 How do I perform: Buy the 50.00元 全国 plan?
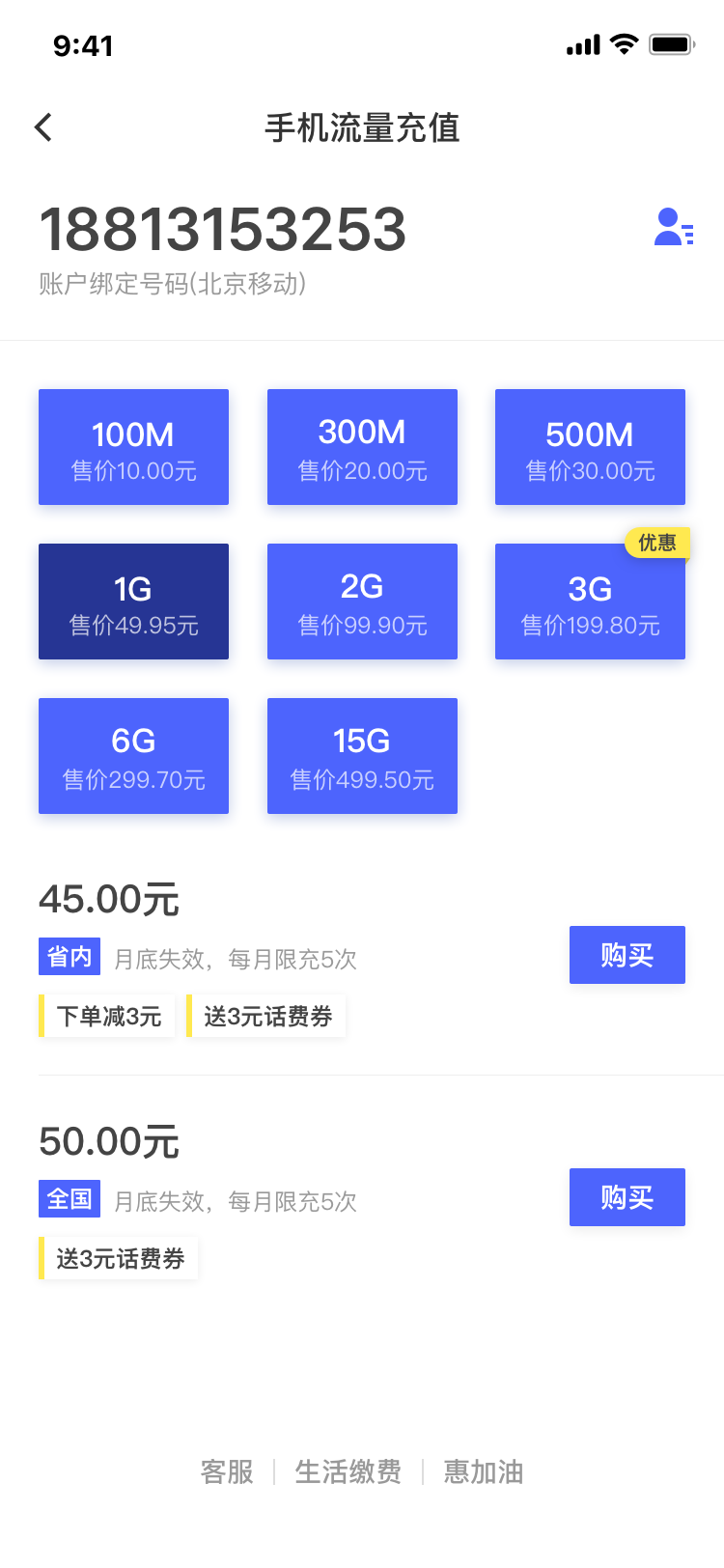(x=627, y=1197)
